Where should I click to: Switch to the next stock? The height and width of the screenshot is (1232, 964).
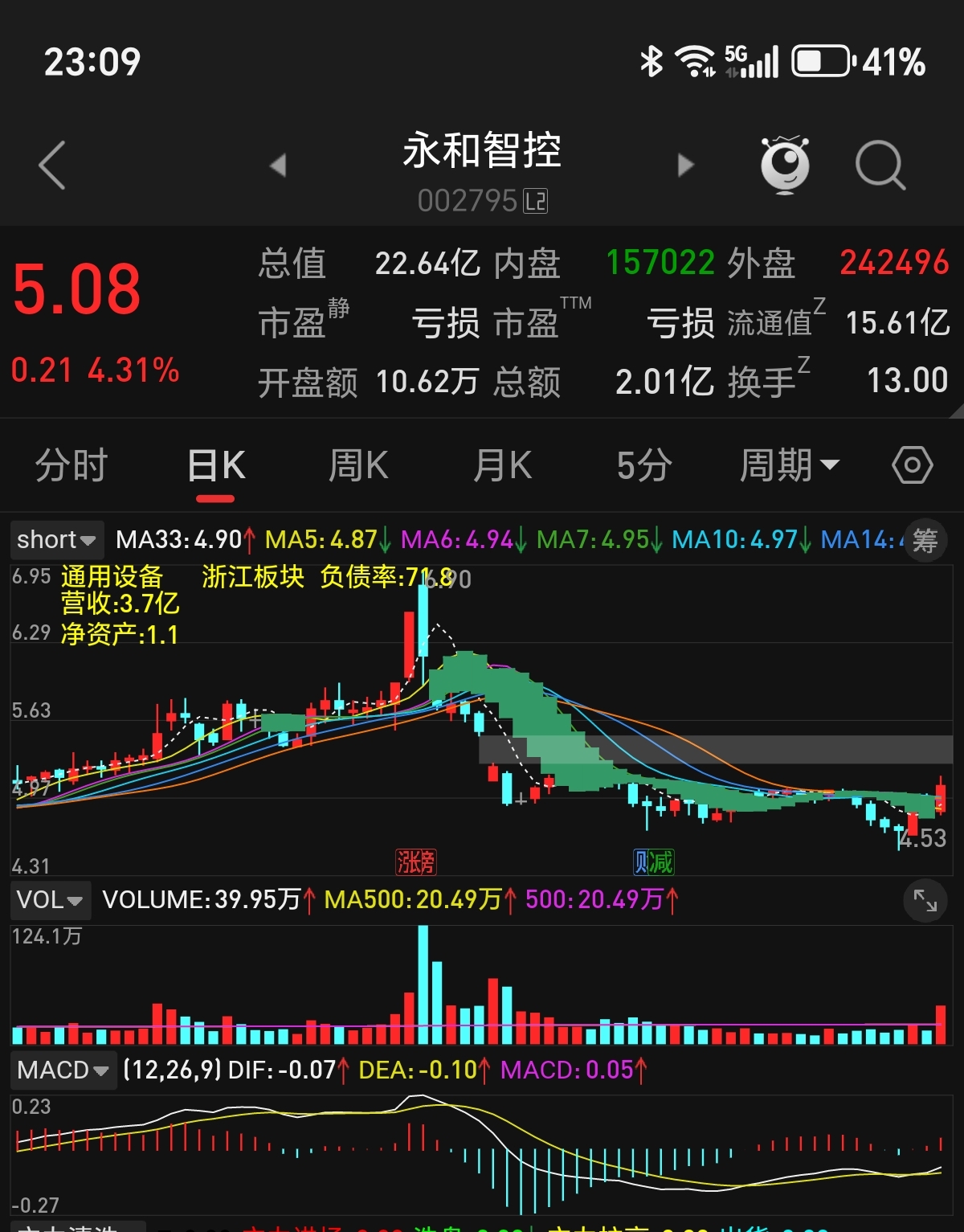tap(685, 166)
